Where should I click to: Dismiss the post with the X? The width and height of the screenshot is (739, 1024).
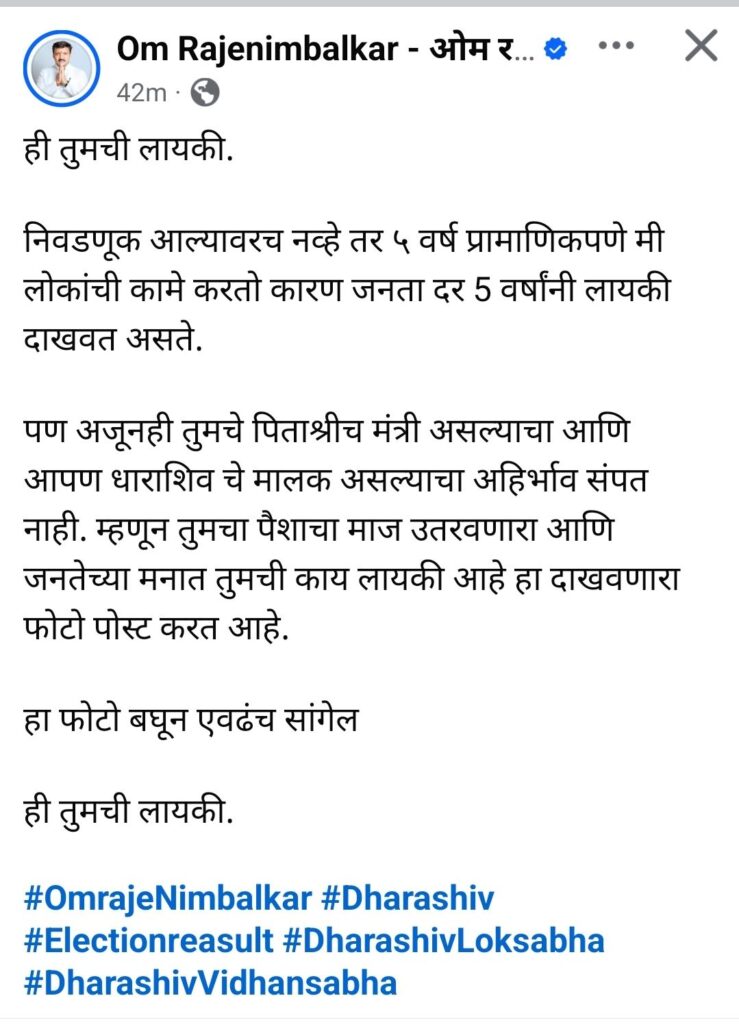700,46
